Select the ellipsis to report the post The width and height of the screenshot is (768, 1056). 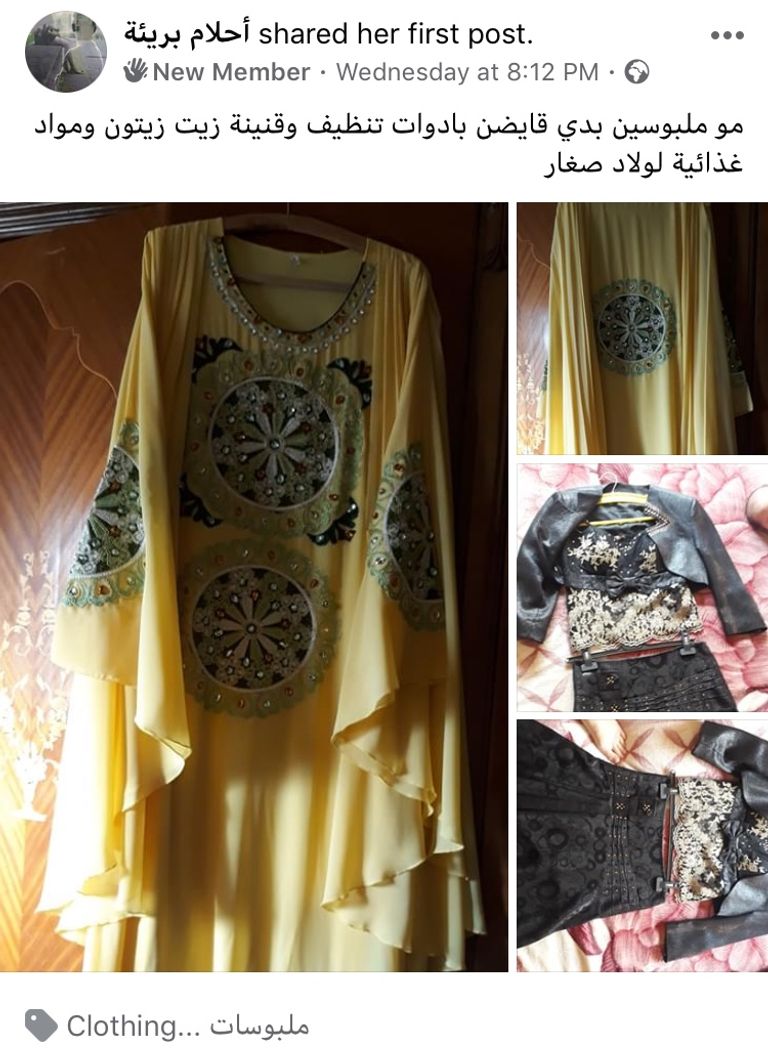tap(729, 32)
